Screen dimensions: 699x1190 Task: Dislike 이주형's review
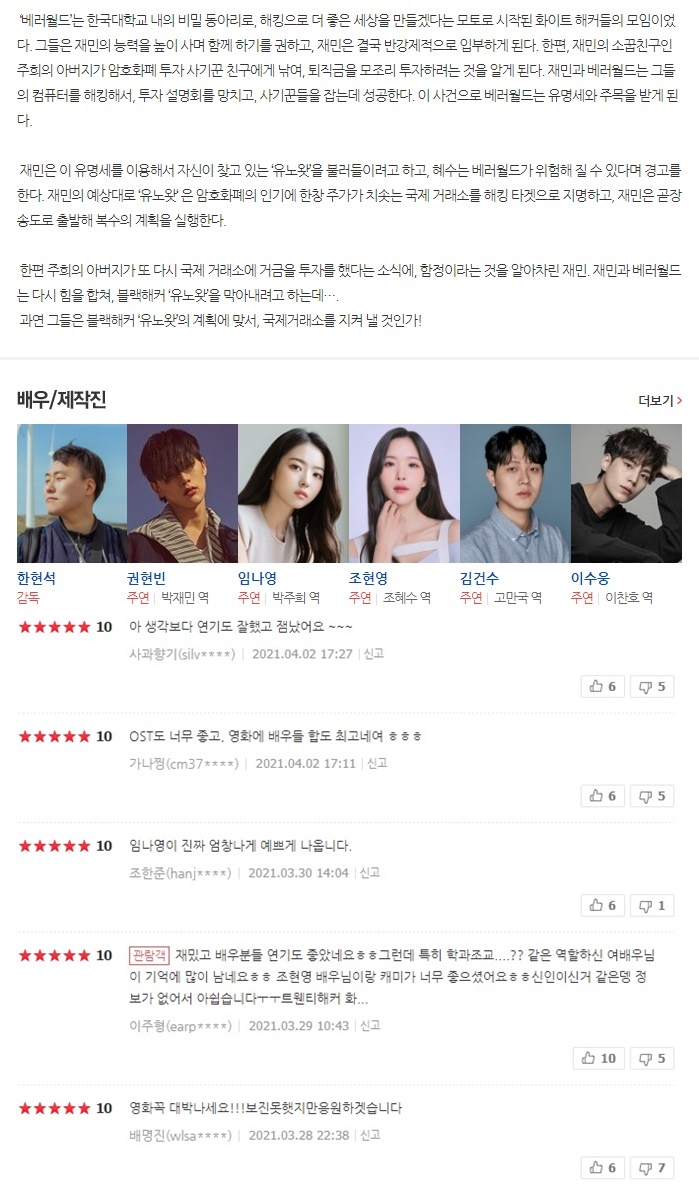coord(652,1058)
